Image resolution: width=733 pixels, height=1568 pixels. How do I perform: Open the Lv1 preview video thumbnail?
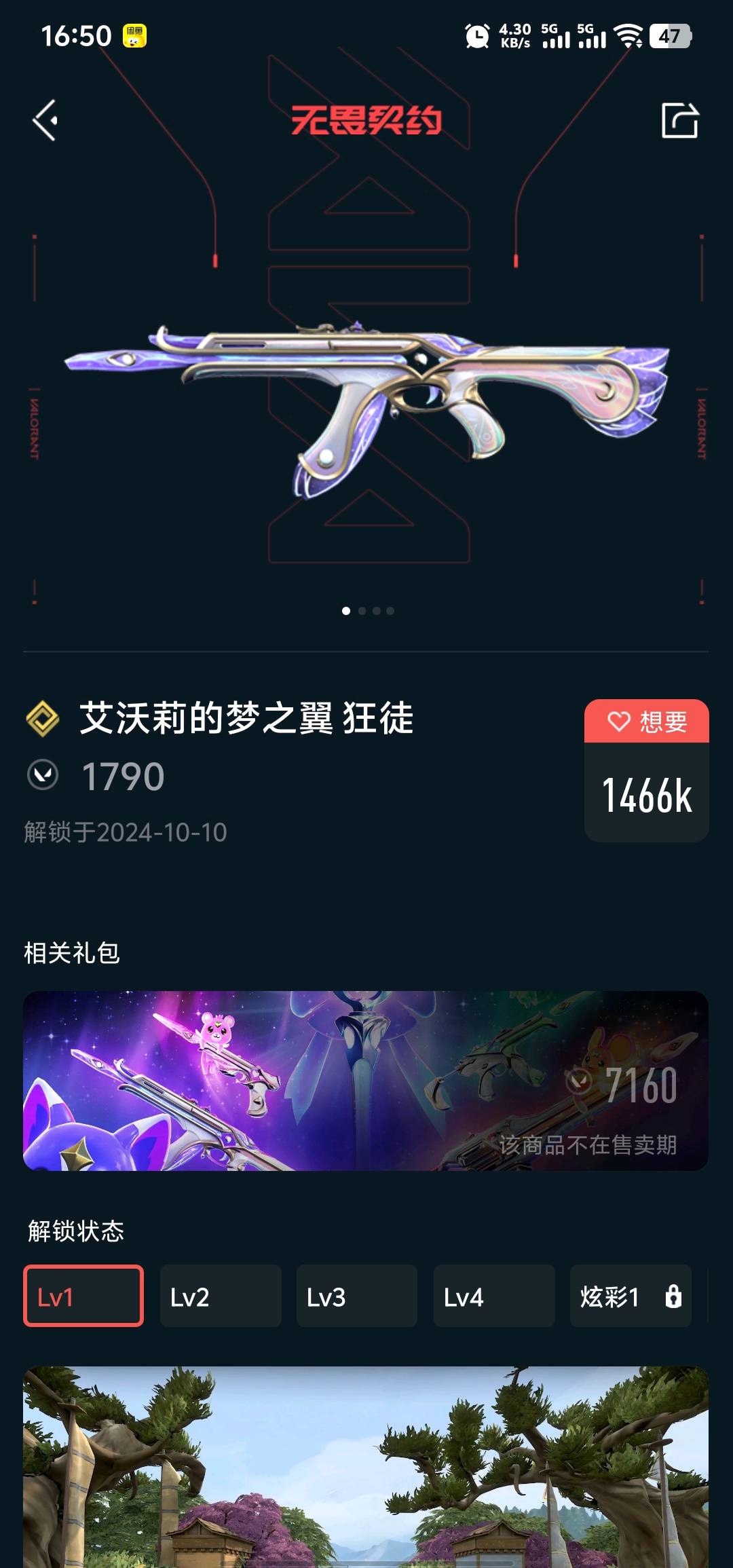(x=366, y=1466)
